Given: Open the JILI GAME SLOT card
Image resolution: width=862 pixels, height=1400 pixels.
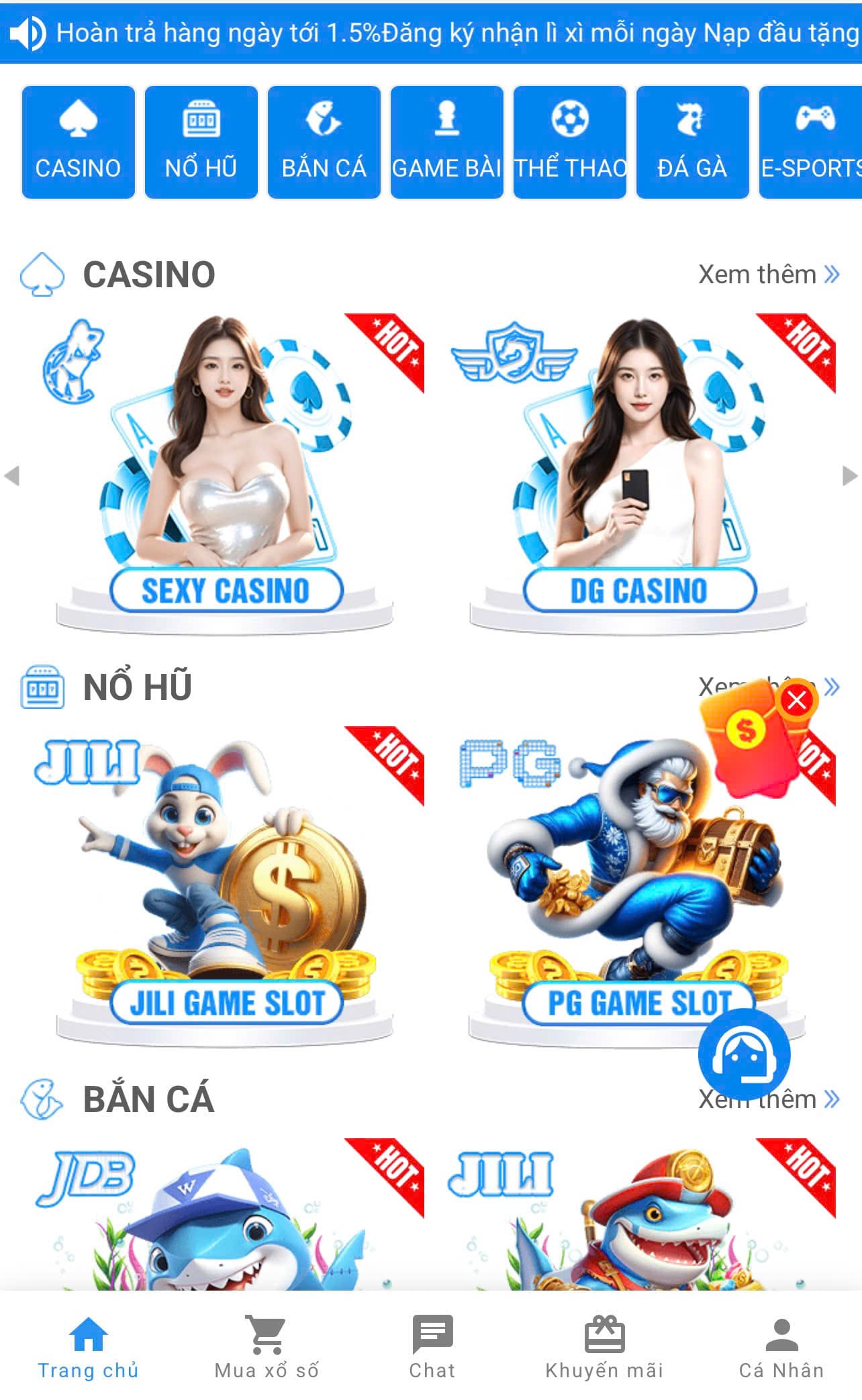Looking at the screenshot, I should tap(224, 886).
